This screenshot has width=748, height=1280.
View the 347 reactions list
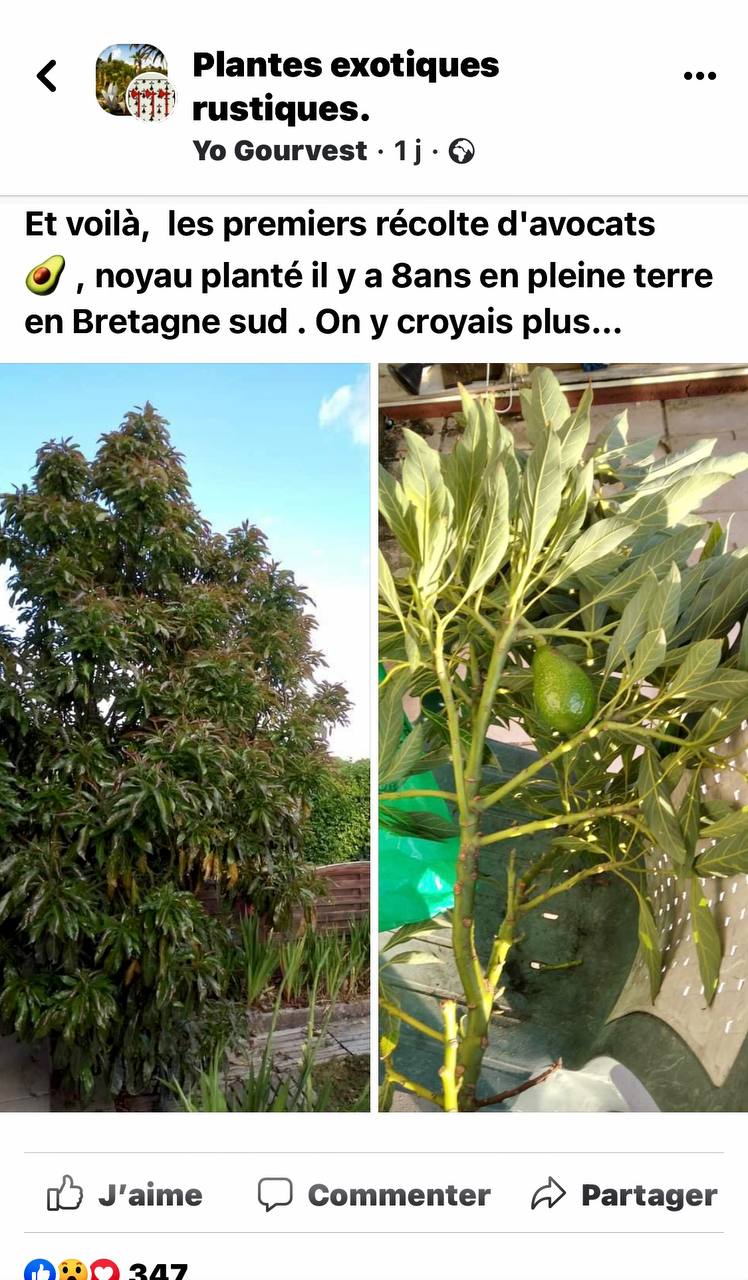(x=105, y=1271)
